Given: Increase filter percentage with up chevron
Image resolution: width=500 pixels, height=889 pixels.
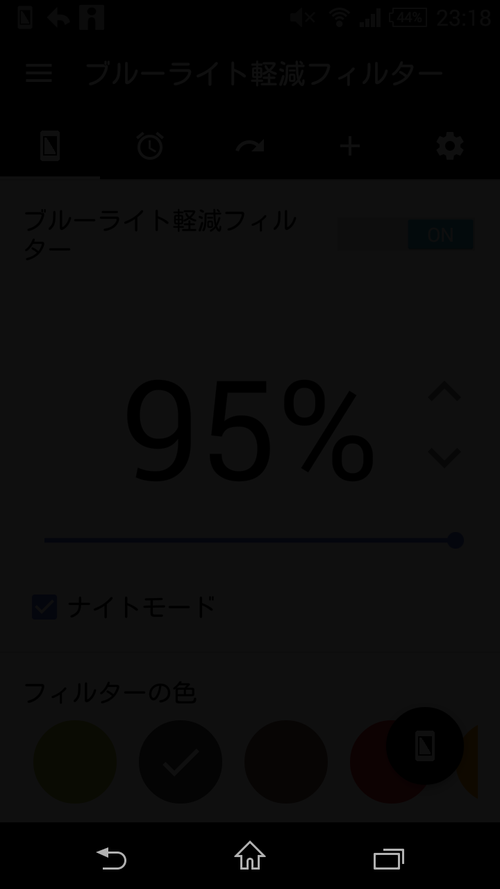Looking at the screenshot, I should pos(444,391).
